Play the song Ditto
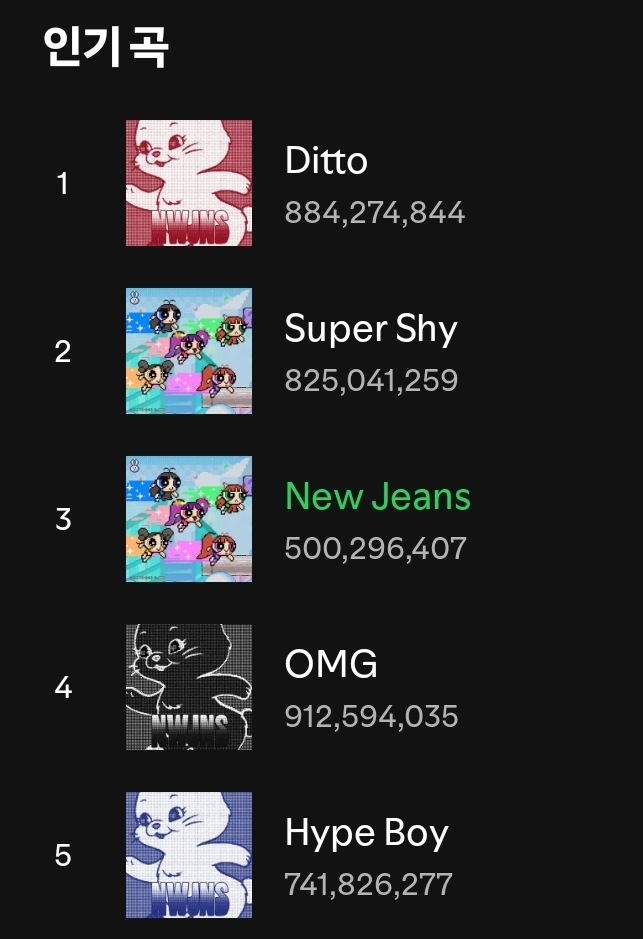The width and height of the screenshot is (643, 939). pos(326,162)
